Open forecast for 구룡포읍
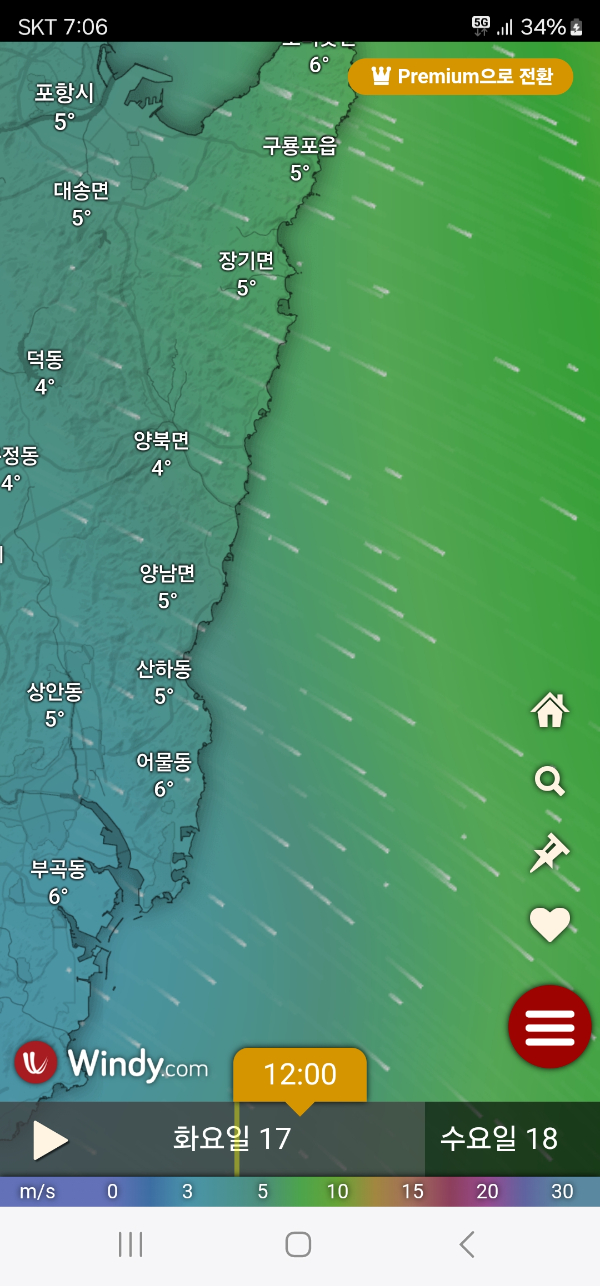This screenshot has height=1286, width=600. pyautogui.click(x=299, y=158)
